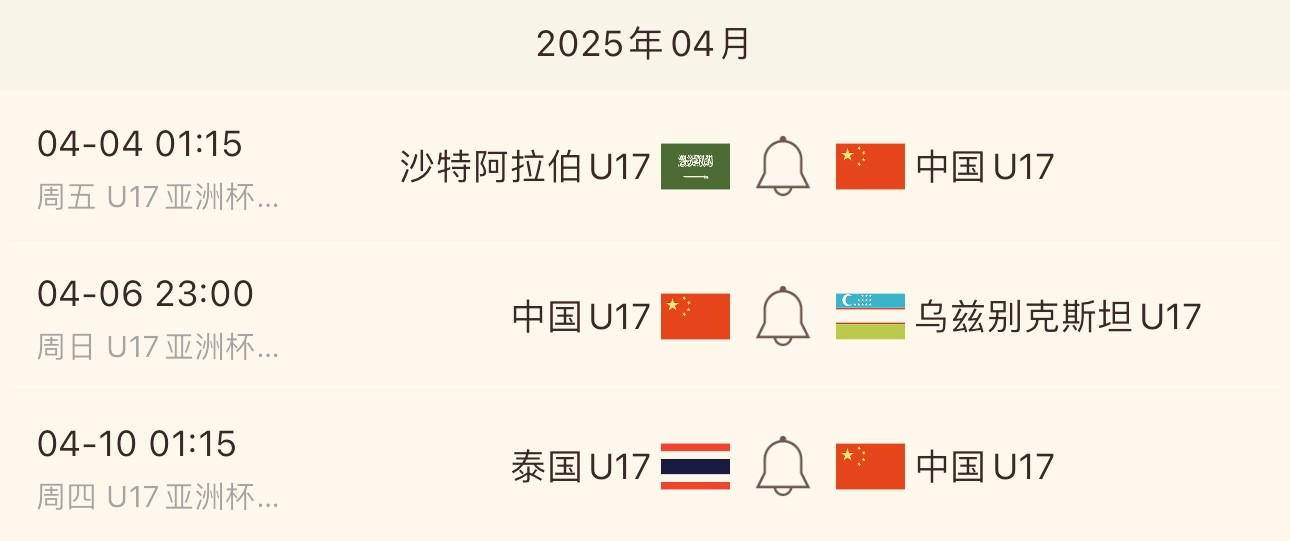Image resolution: width=1290 pixels, height=541 pixels.
Task: Open the 04-04 沙特阿拉伯U17 match details
Action: click(x=525, y=166)
